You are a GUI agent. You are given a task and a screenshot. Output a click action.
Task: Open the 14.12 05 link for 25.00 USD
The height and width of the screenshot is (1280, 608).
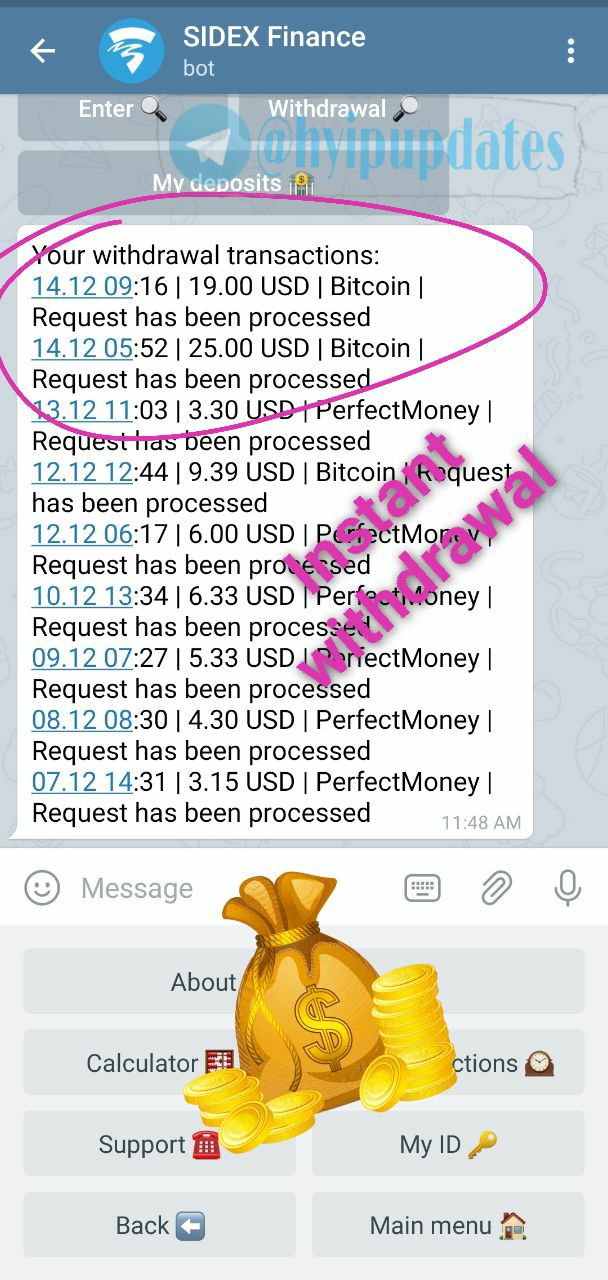[82, 348]
